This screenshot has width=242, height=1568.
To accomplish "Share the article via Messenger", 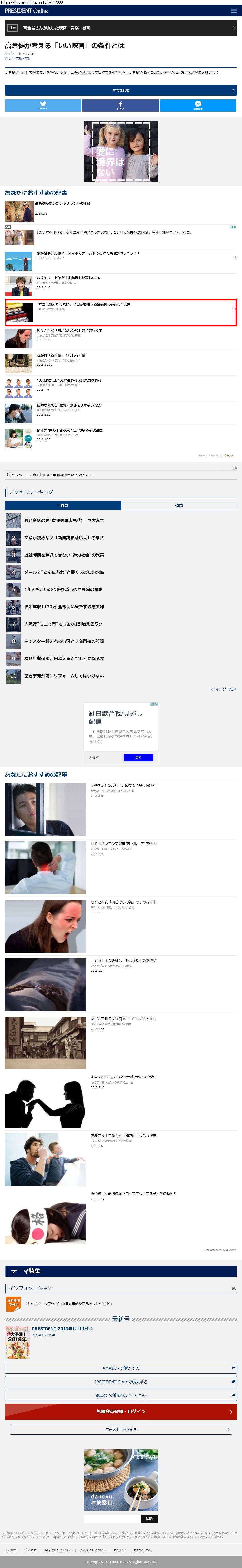I will click(x=198, y=105).
